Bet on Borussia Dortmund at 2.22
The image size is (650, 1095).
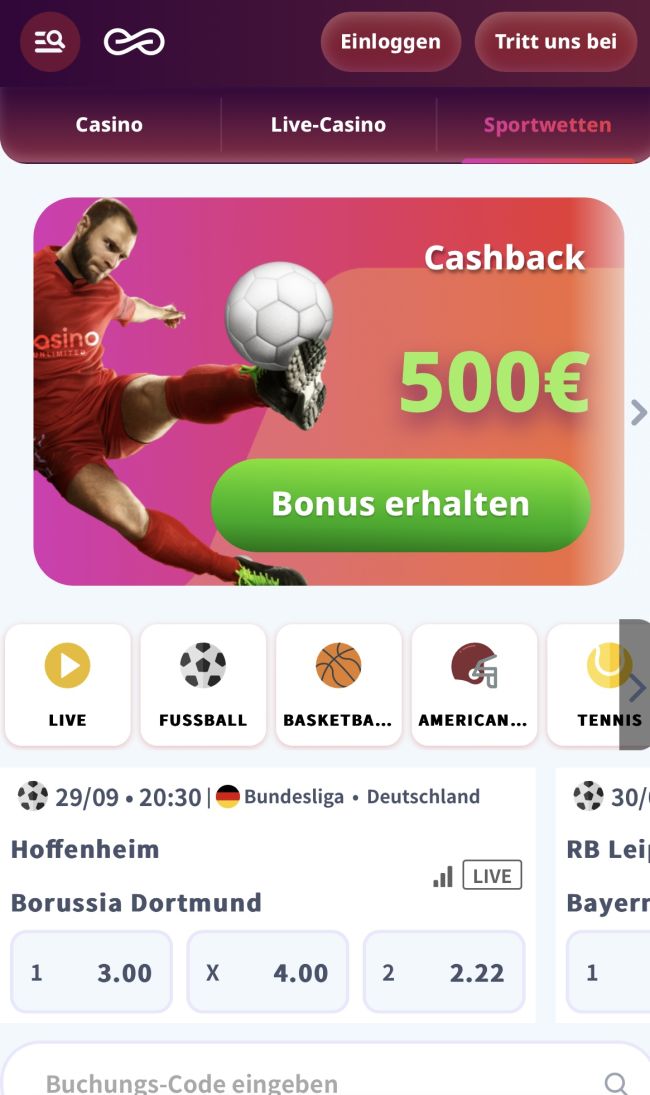coord(443,972)
